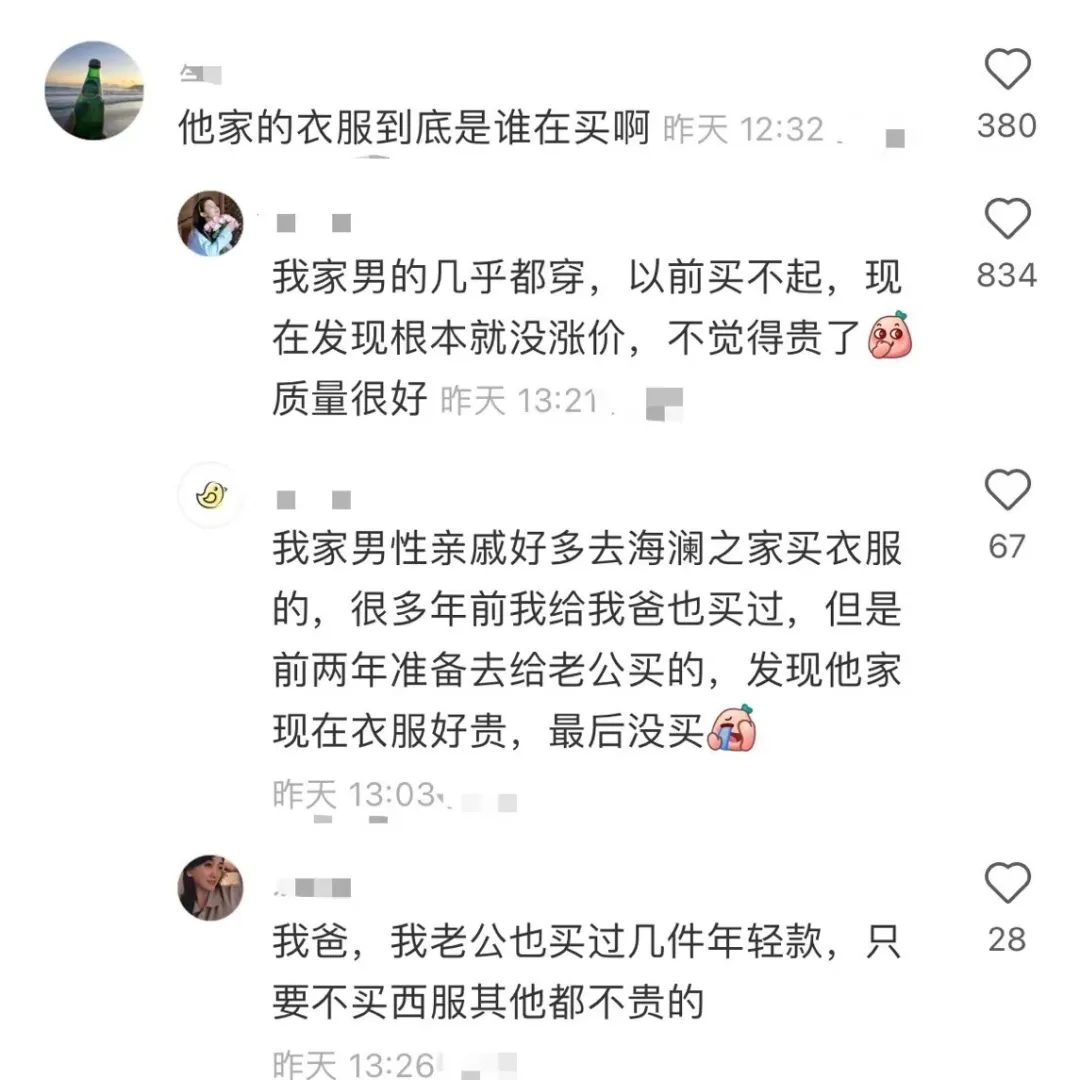View profile of the 年轻款 commenter
The height and width of the screenshot is (1080, 1080).
click(210, 887)
